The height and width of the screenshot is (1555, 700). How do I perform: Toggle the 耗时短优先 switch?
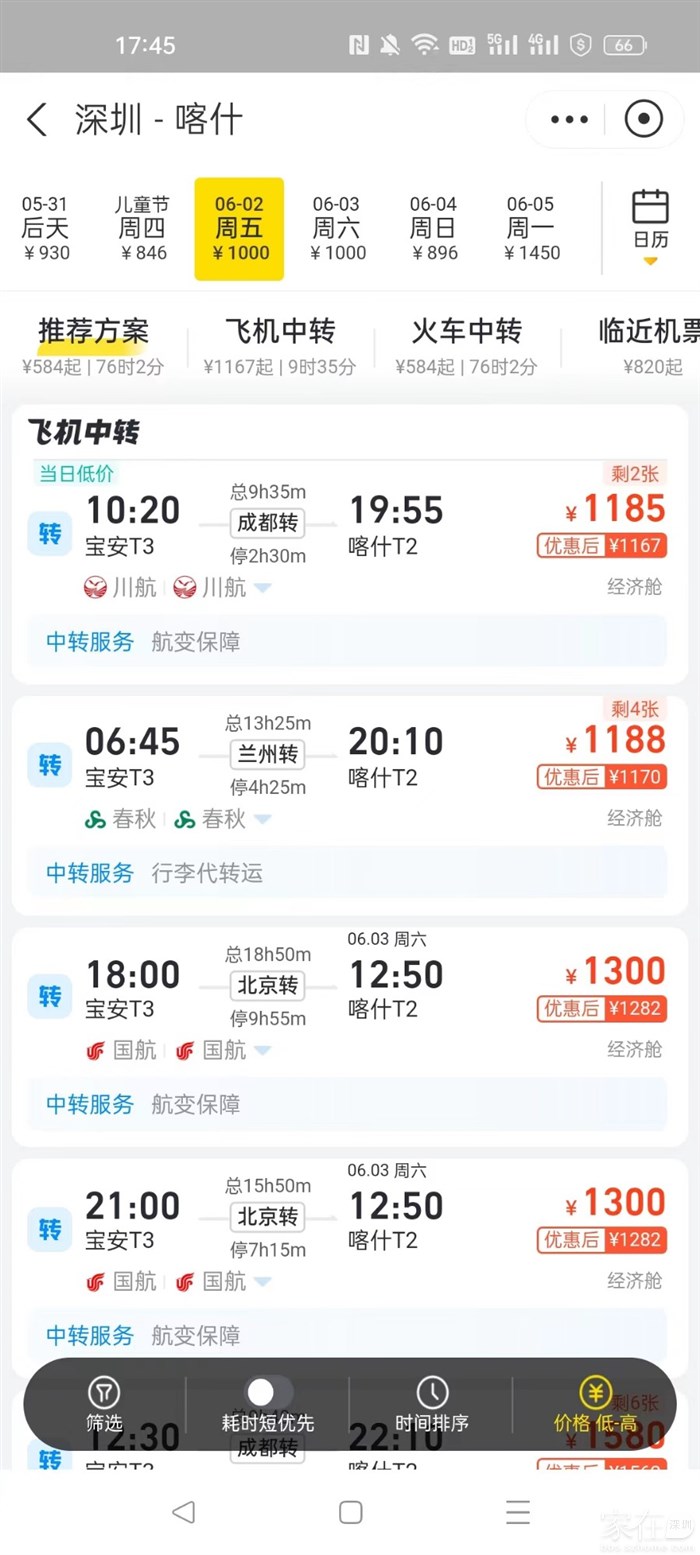[267, 1392]
